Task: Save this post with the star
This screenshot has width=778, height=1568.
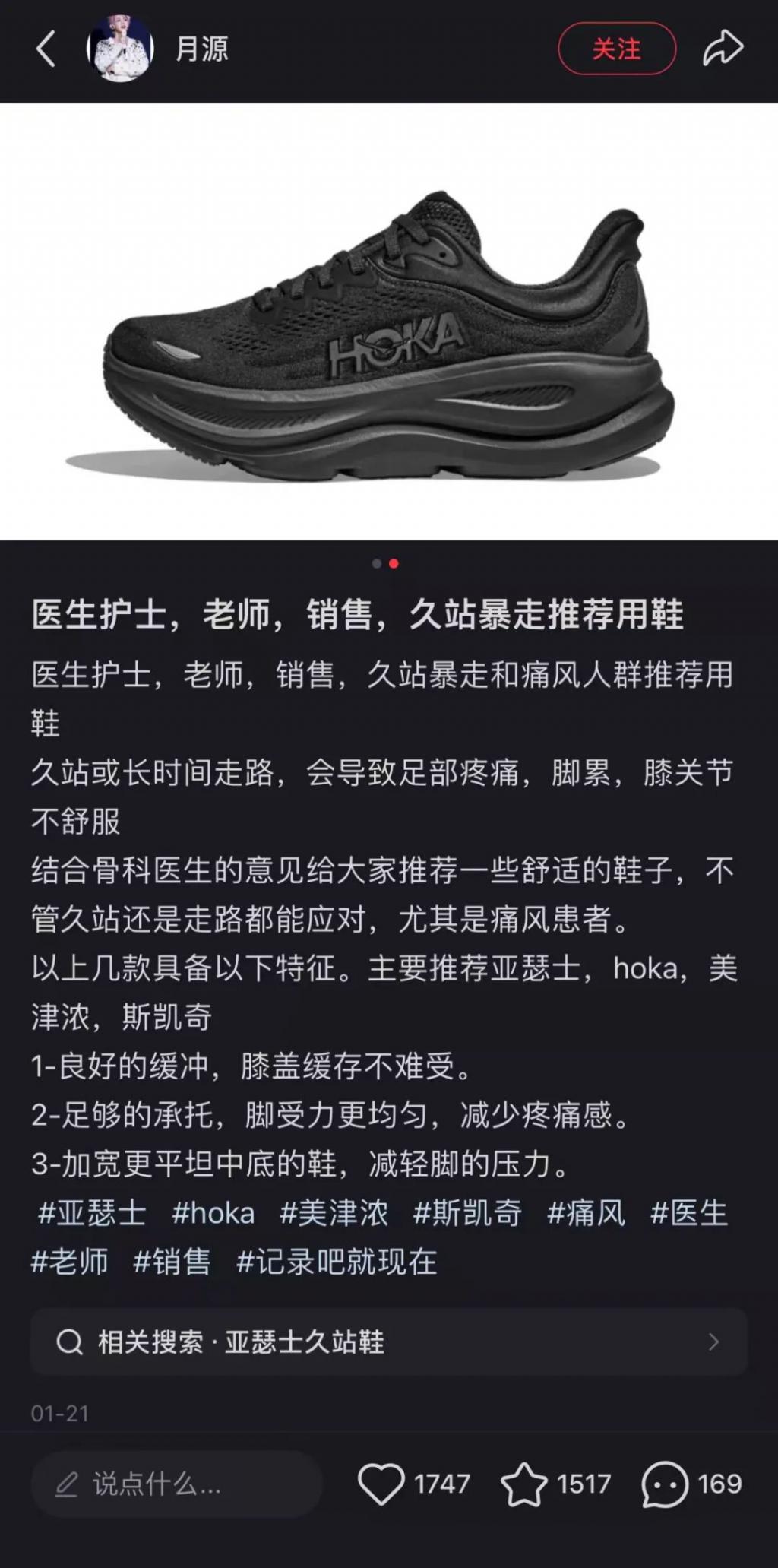Action: coord(523,1484)
